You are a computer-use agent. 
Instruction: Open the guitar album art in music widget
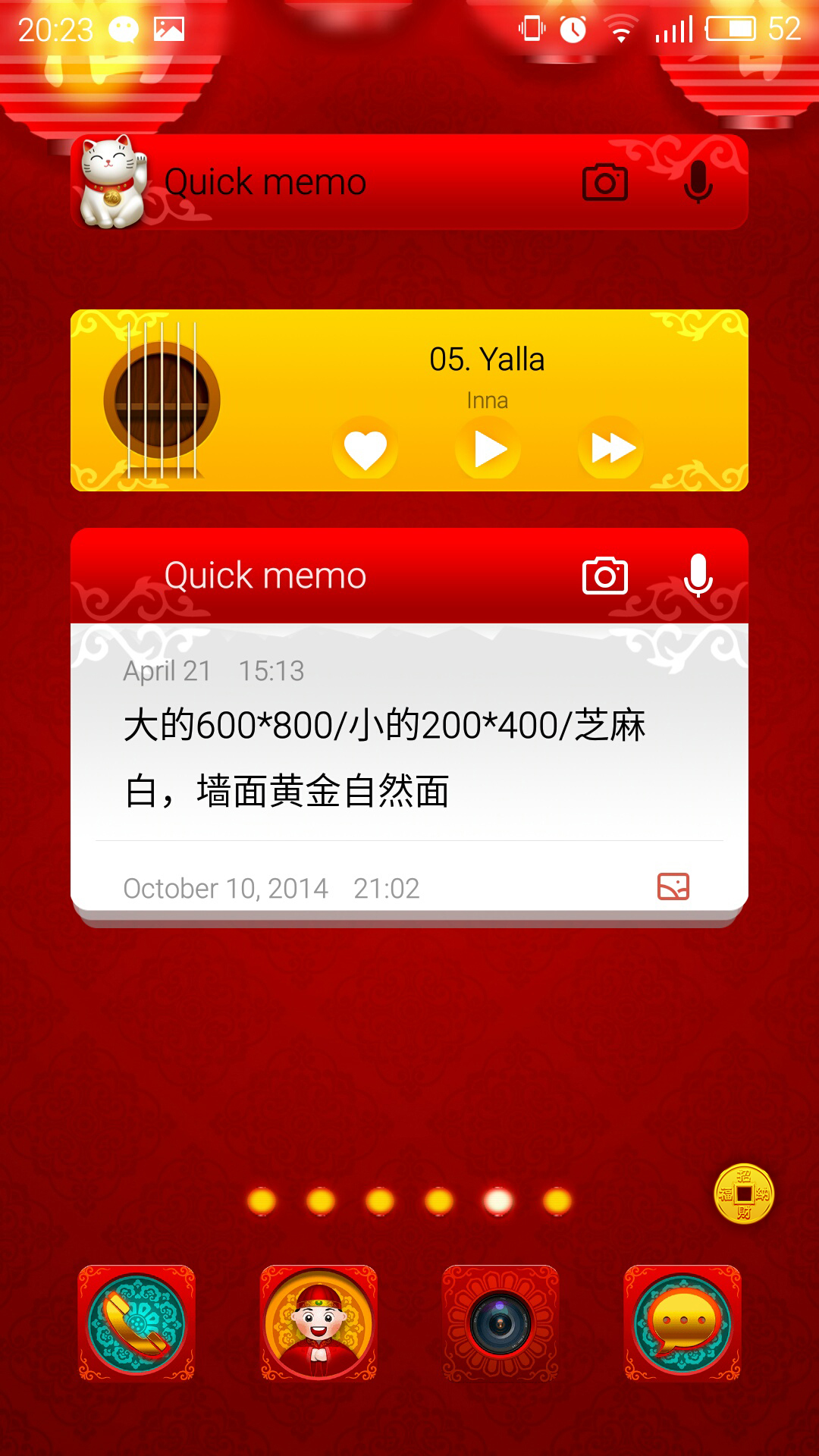[x=162, y=400]
